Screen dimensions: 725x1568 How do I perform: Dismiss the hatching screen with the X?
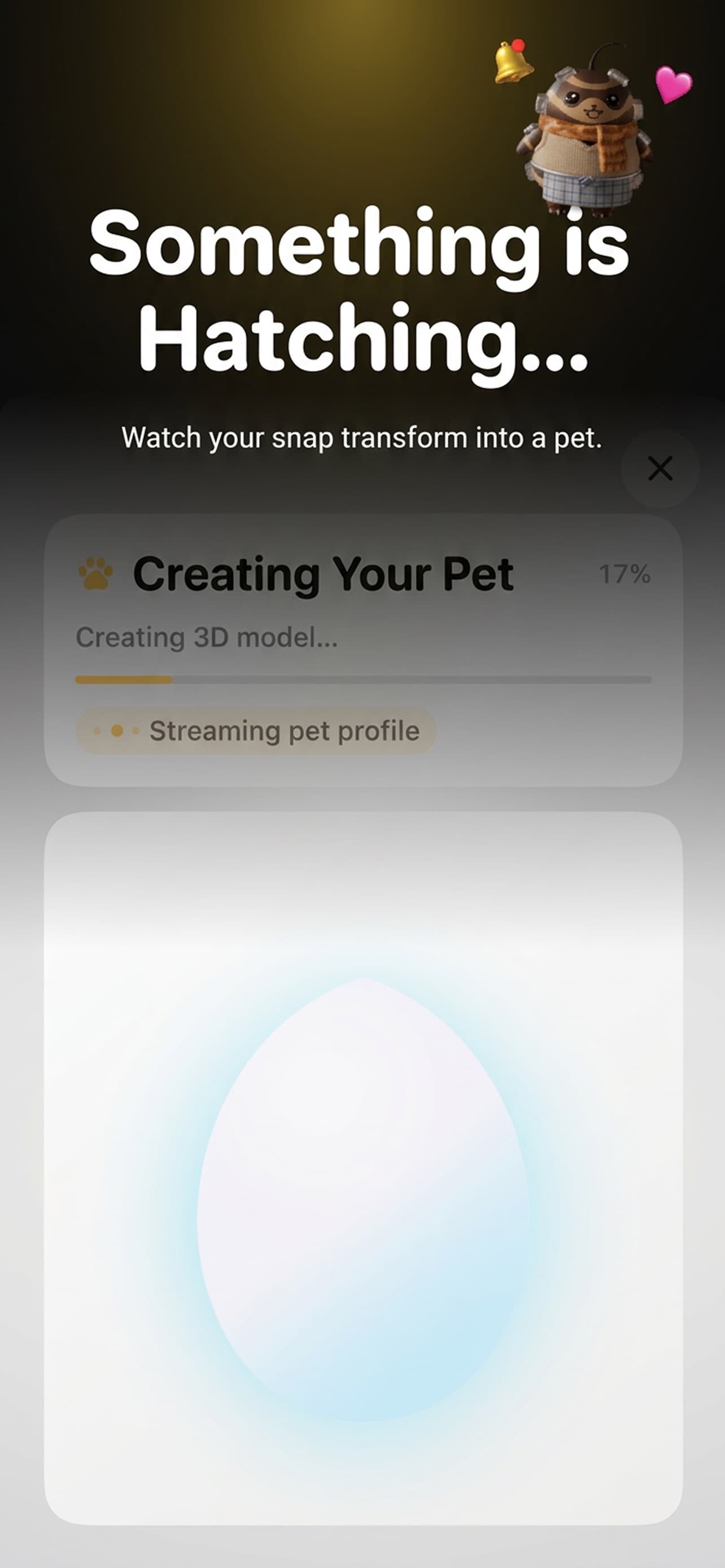click(660, 468)
